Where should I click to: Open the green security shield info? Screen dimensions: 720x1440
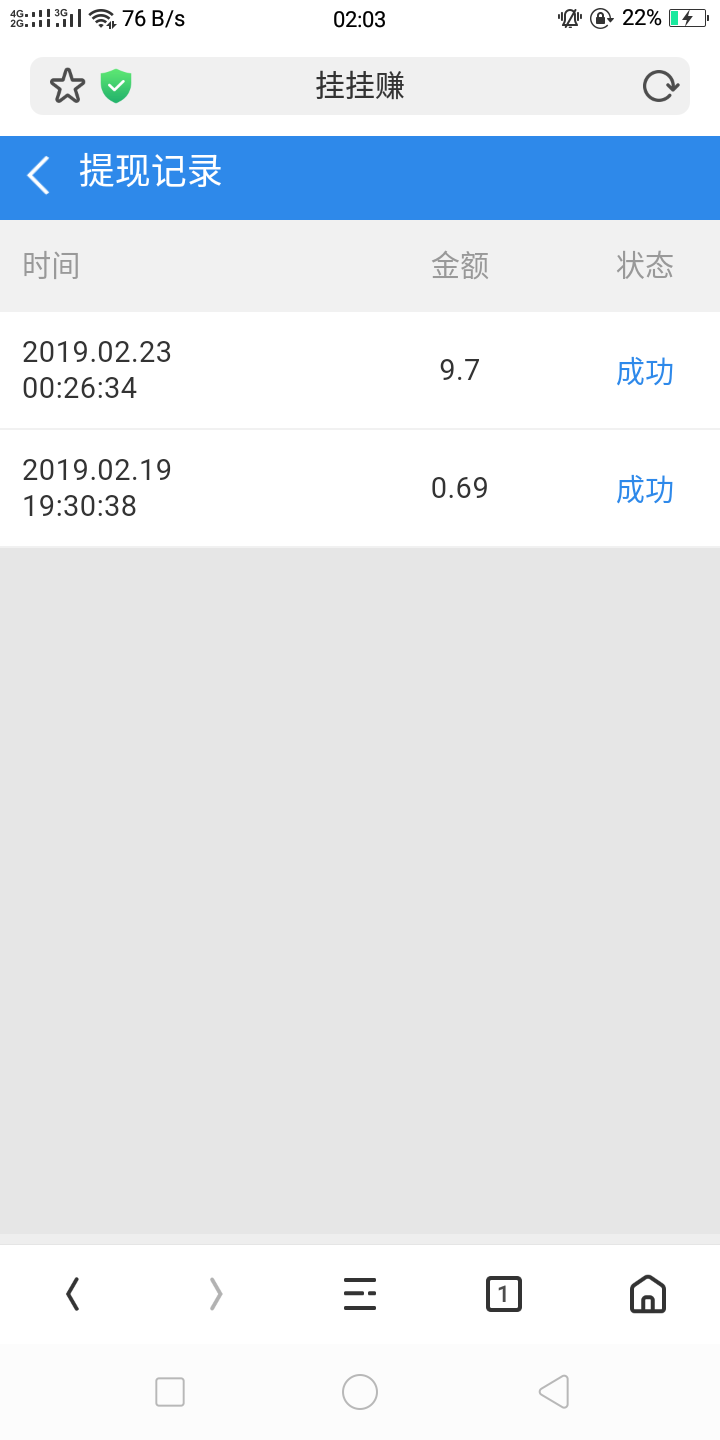116,86
